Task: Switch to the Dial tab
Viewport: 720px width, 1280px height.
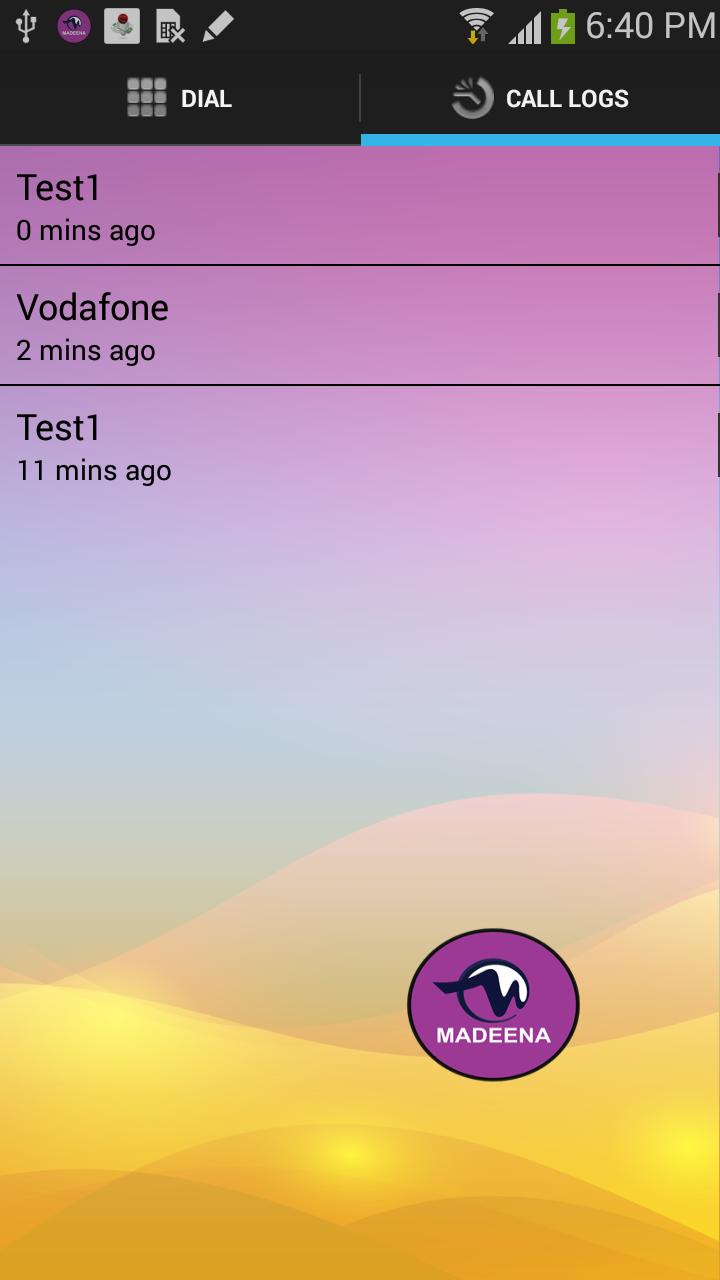Action: click(180, 99)
